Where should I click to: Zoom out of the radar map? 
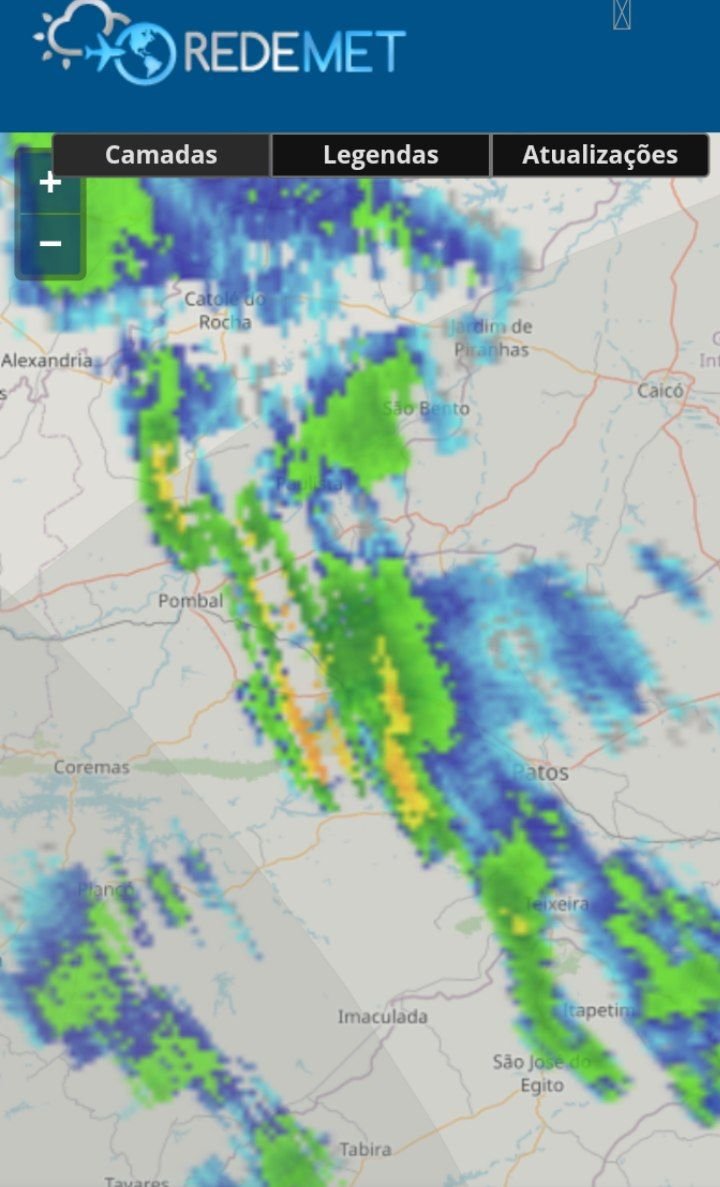pyautogui.click(x=50, y=244)
